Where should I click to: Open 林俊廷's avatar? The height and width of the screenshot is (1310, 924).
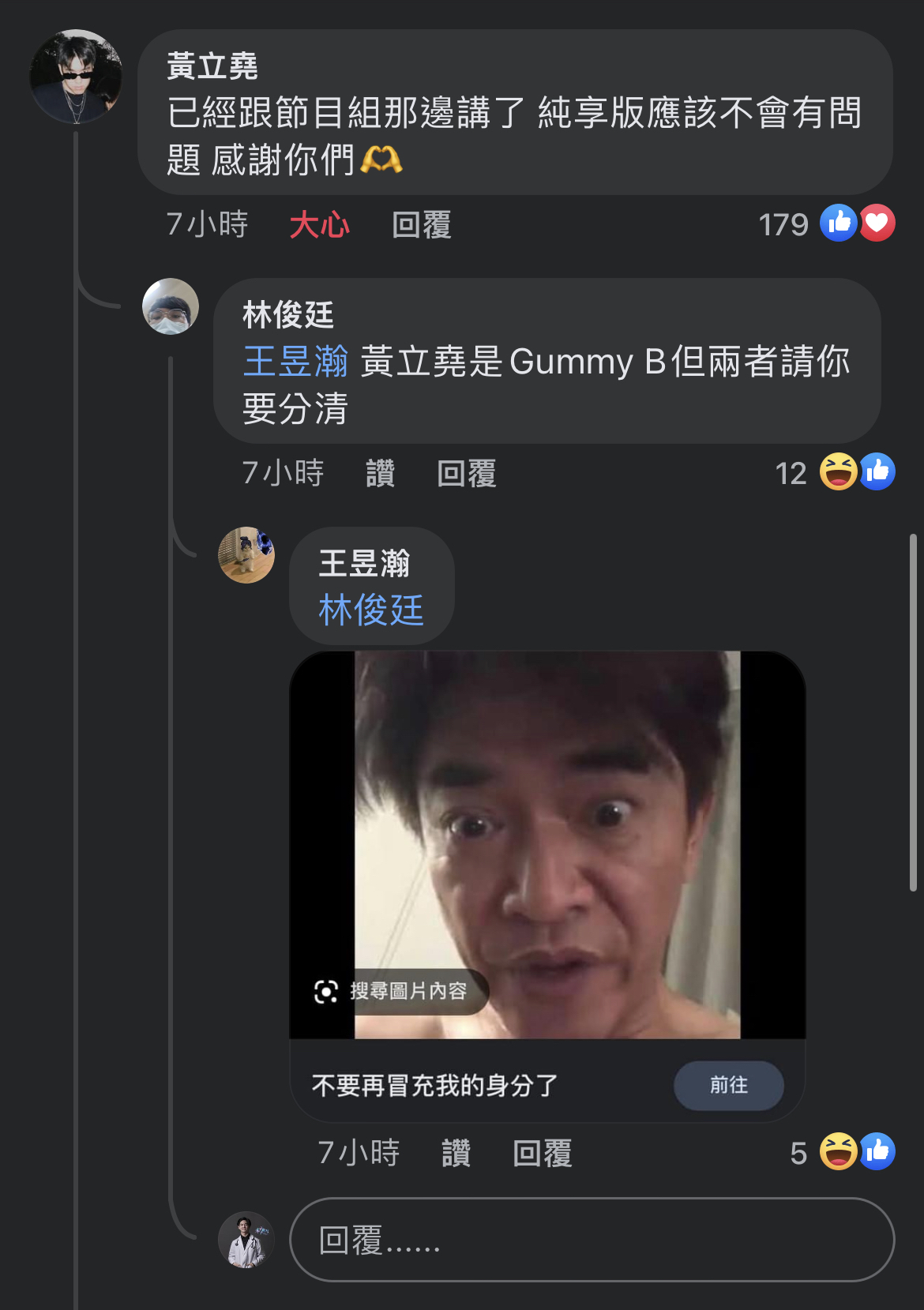171,306
